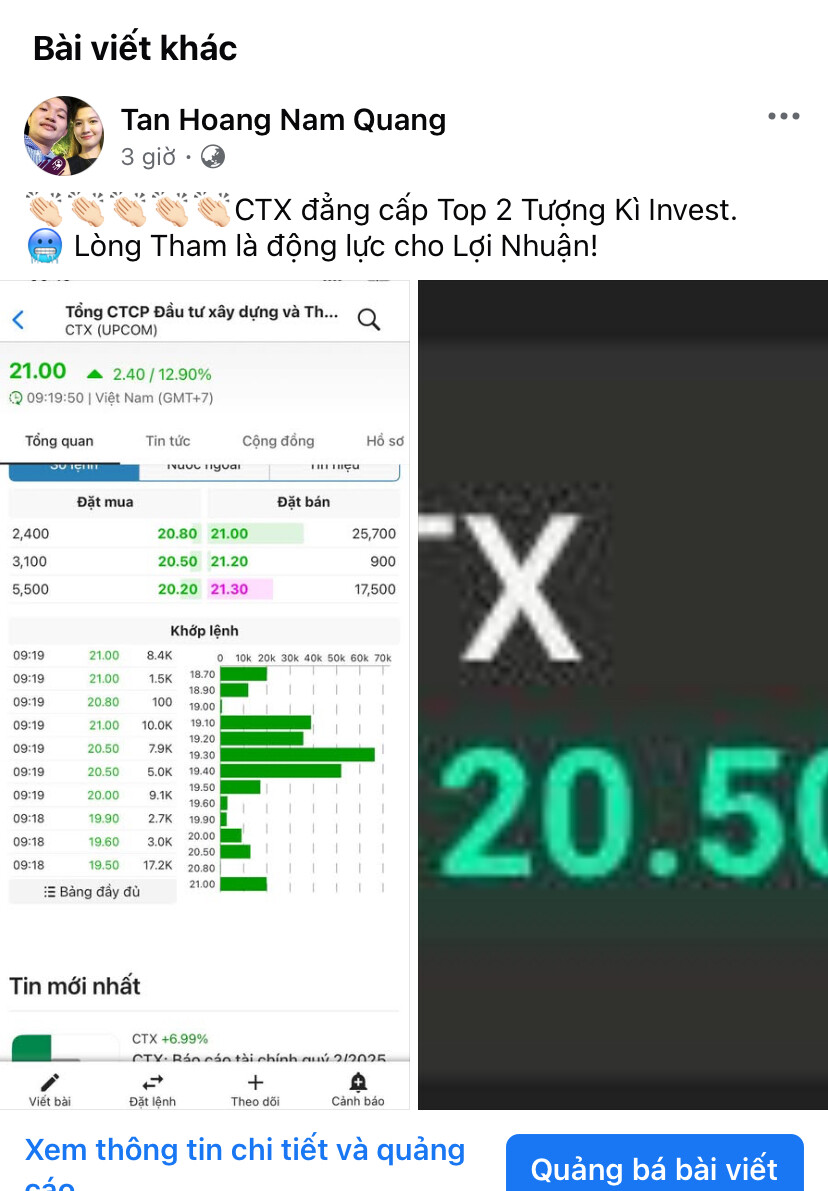Open Tan Hoang Nam Quang's profile picture

pos(64,136)
